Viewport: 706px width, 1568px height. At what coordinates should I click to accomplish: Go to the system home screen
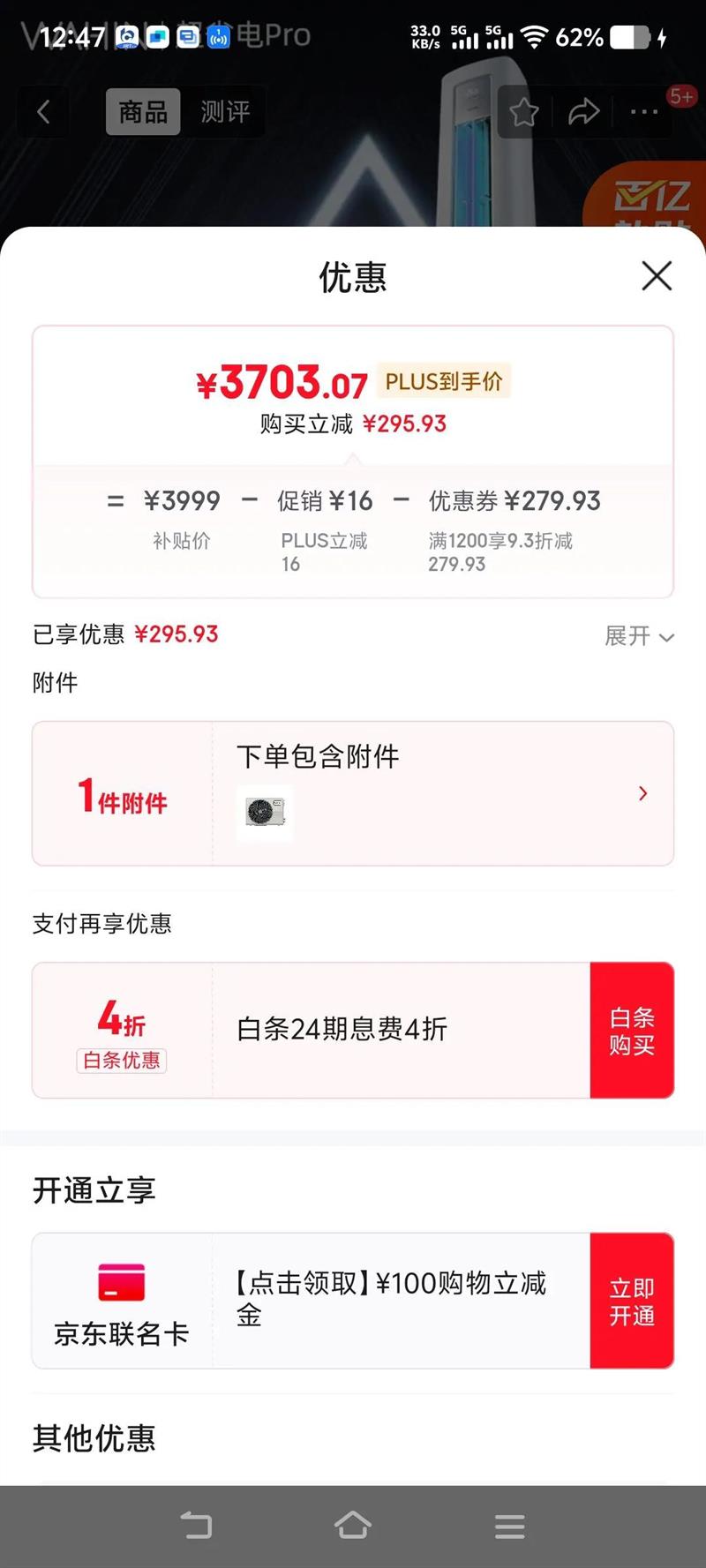(353, 1526)
